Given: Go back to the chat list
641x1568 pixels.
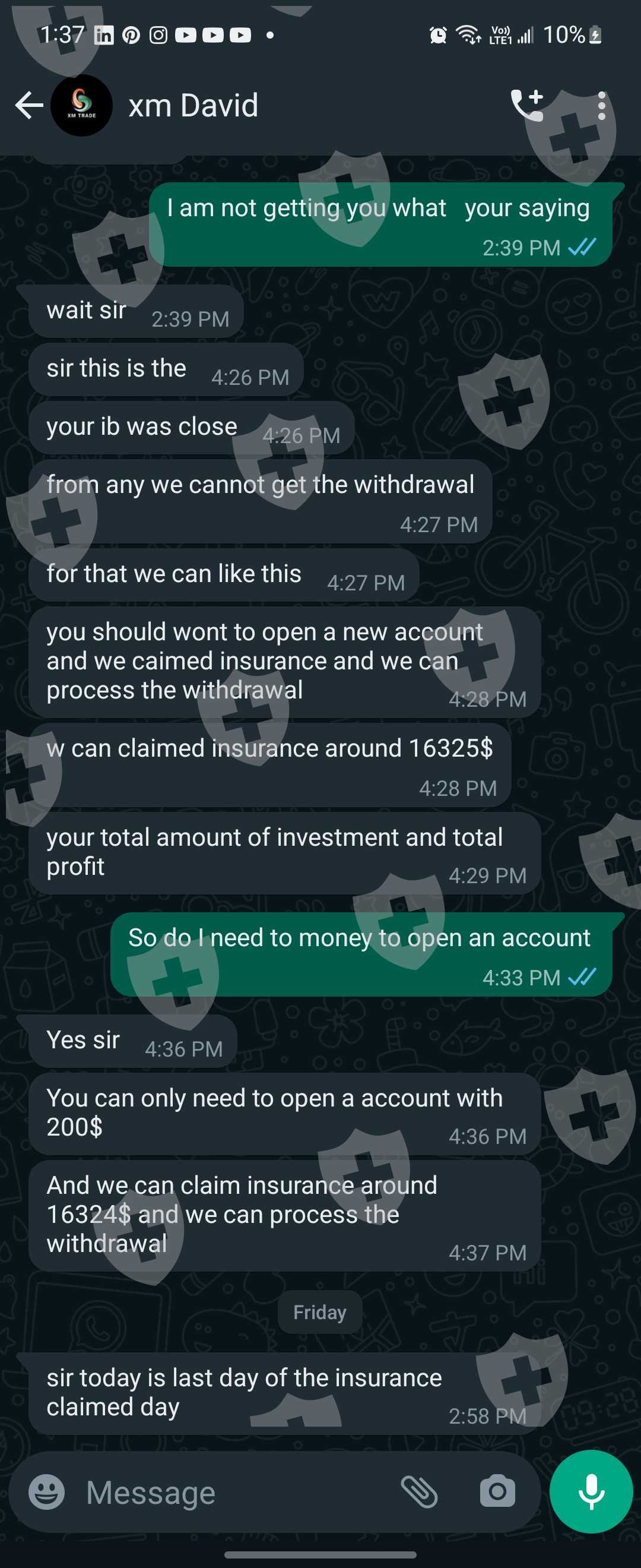Looking at the screenshot, I should [28, 105].
